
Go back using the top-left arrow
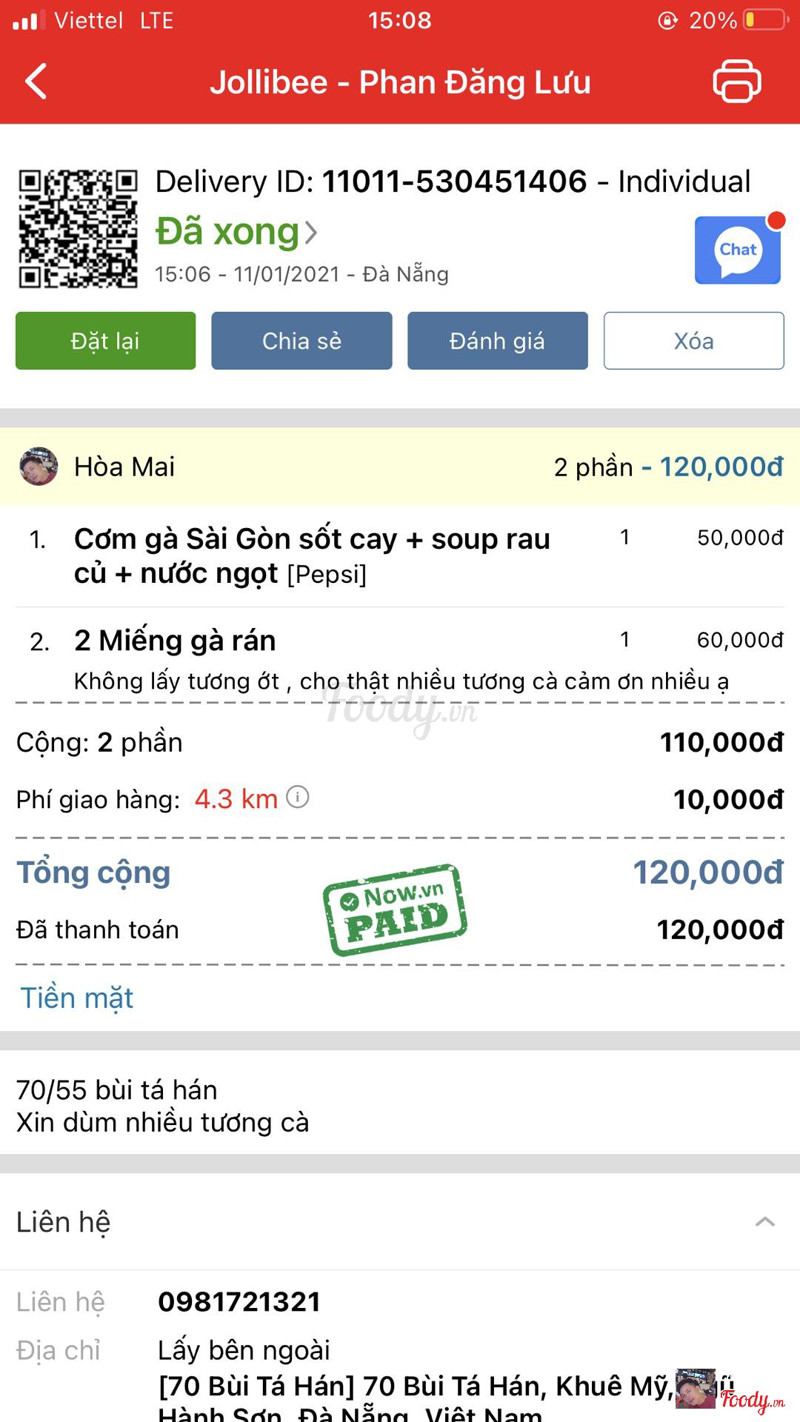tap(36, 81)
